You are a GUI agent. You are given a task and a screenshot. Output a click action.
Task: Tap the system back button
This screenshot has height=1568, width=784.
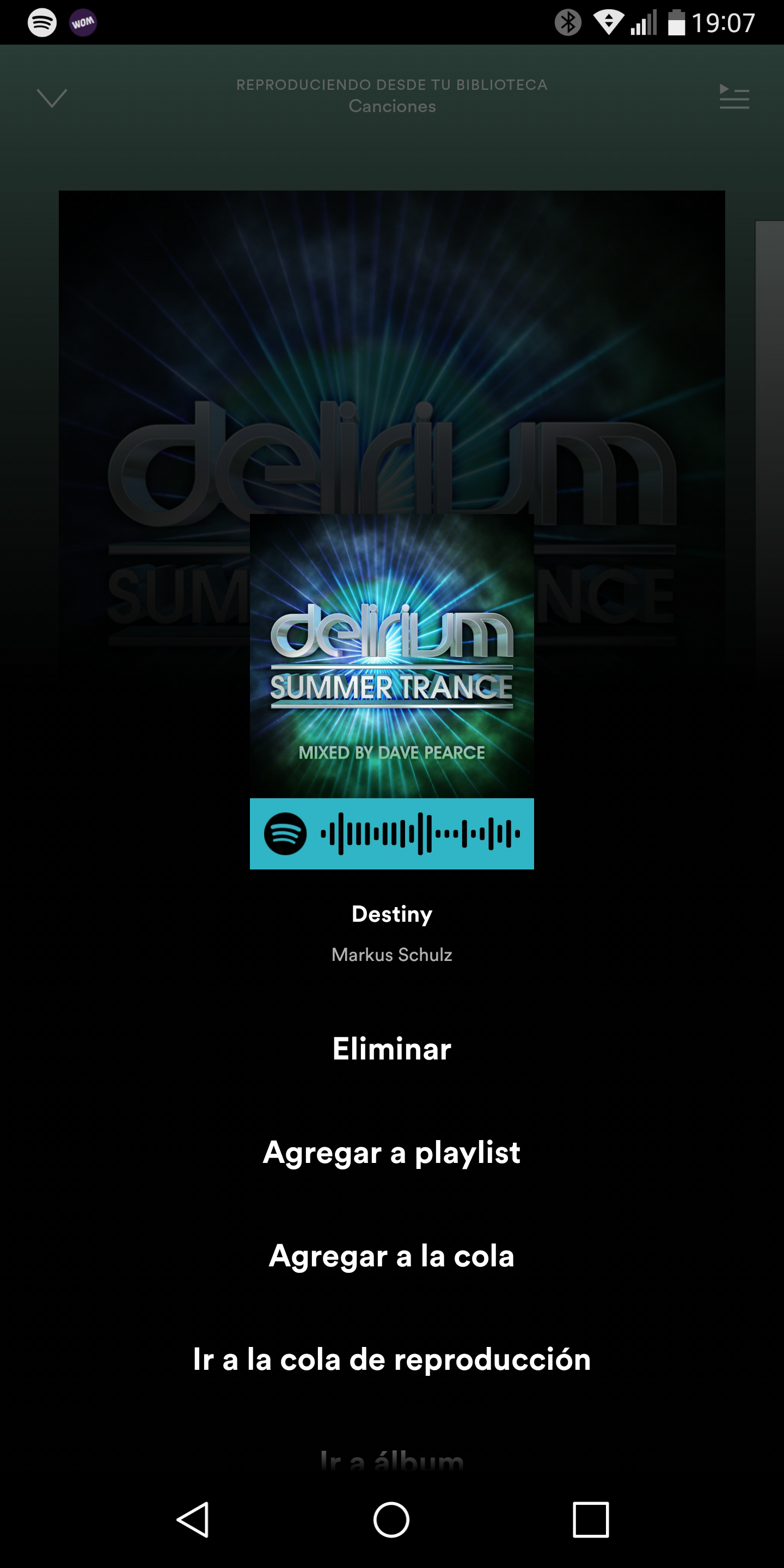(x=194, y=1520)
